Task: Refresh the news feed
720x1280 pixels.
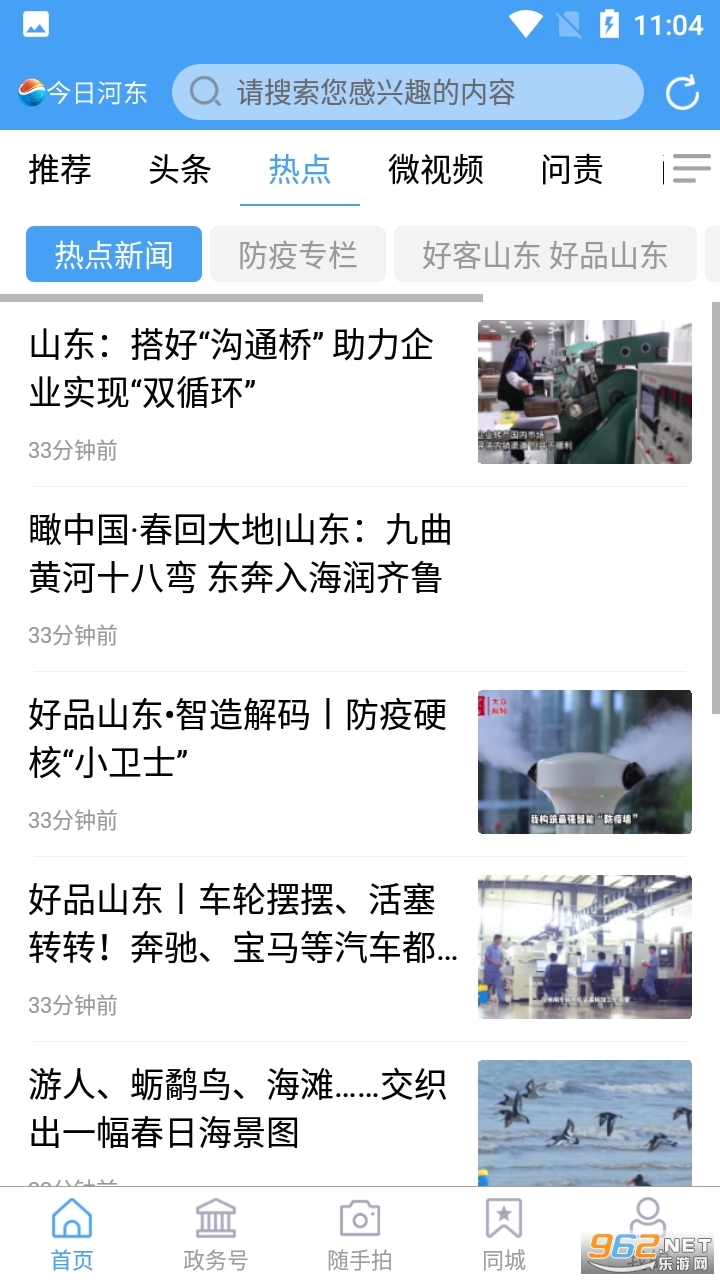Action: click(682, 93)
